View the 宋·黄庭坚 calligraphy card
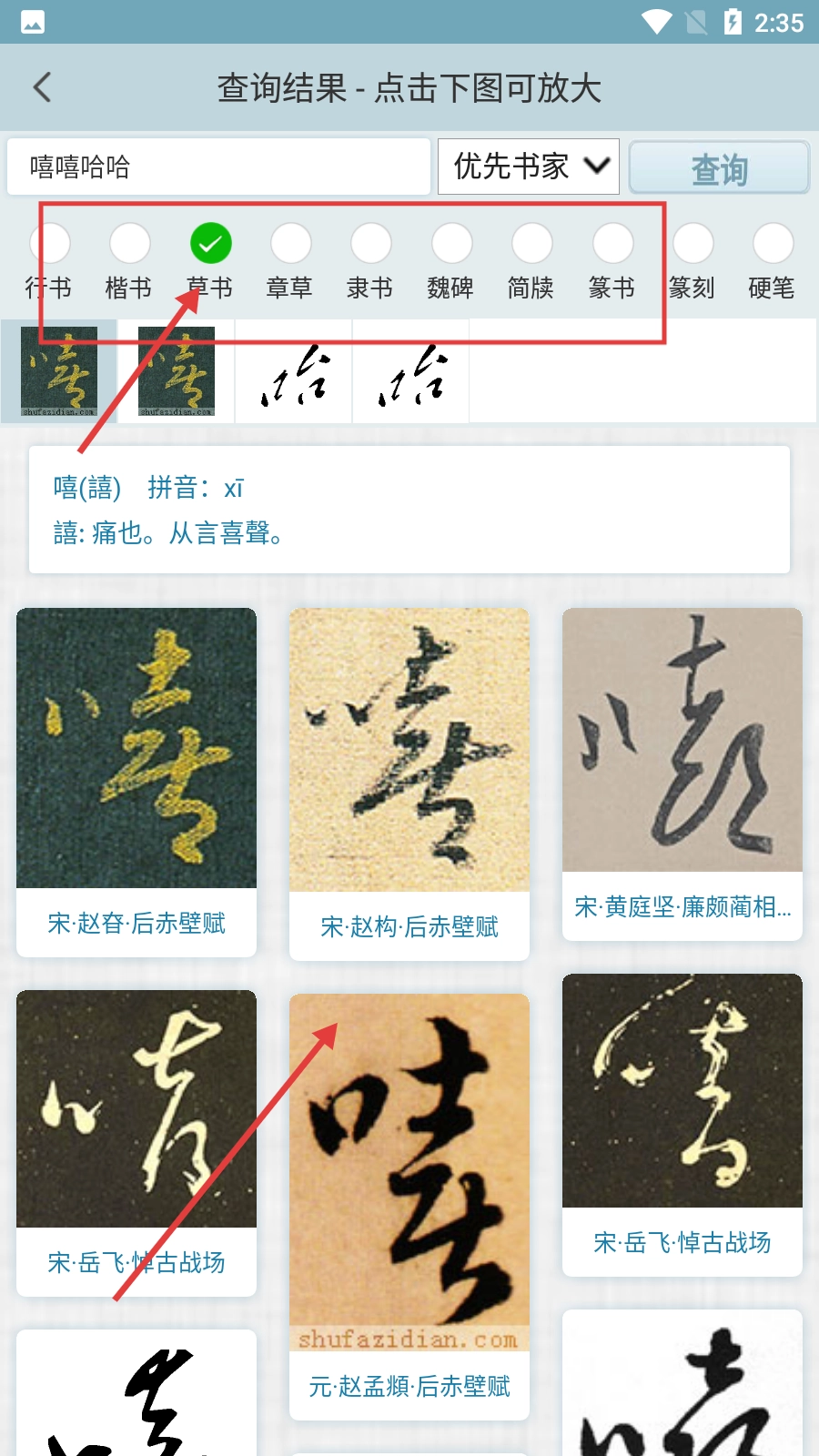The height and width of the screenshot is (1456, 819). (x=682, y=740)
